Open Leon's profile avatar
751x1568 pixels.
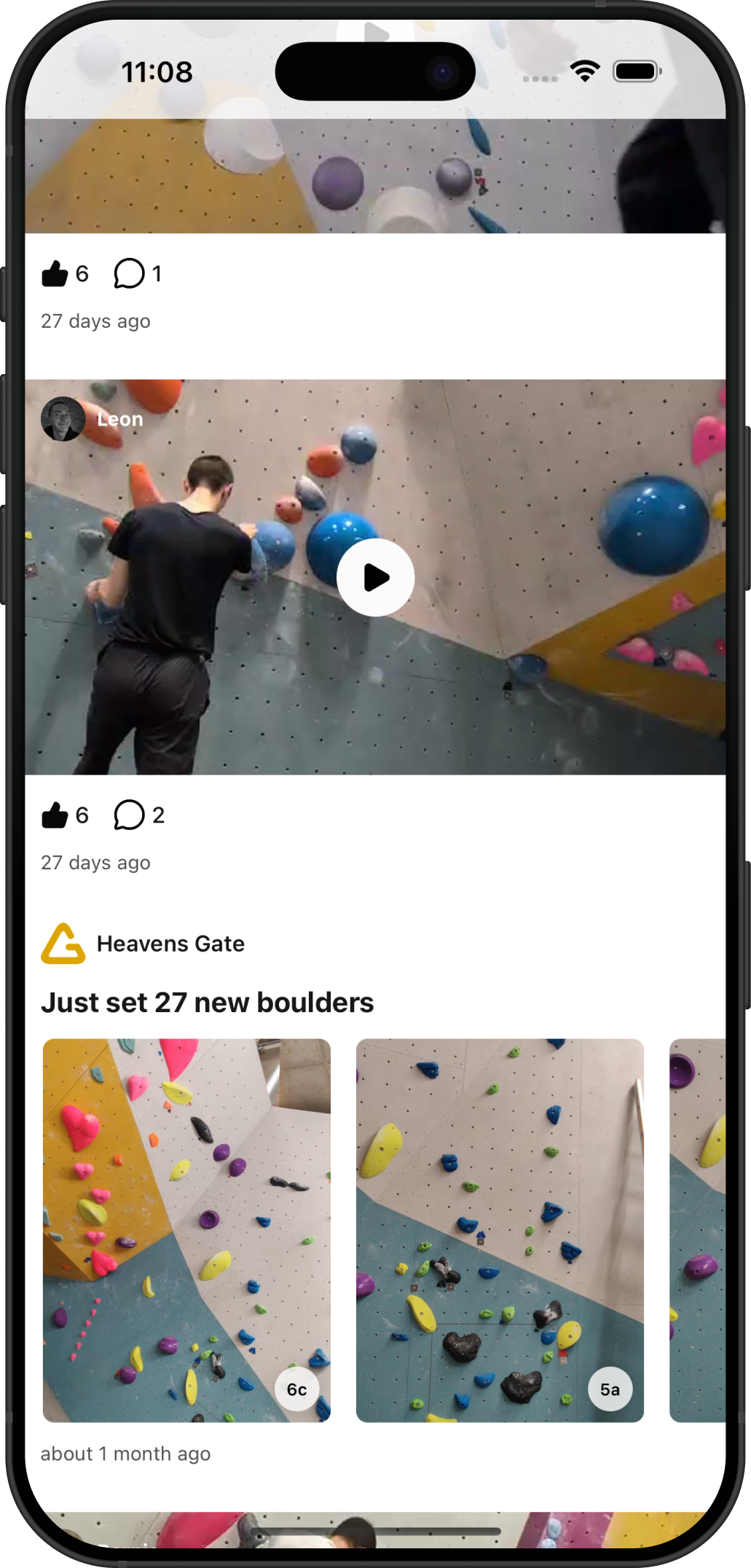(64, 419)
